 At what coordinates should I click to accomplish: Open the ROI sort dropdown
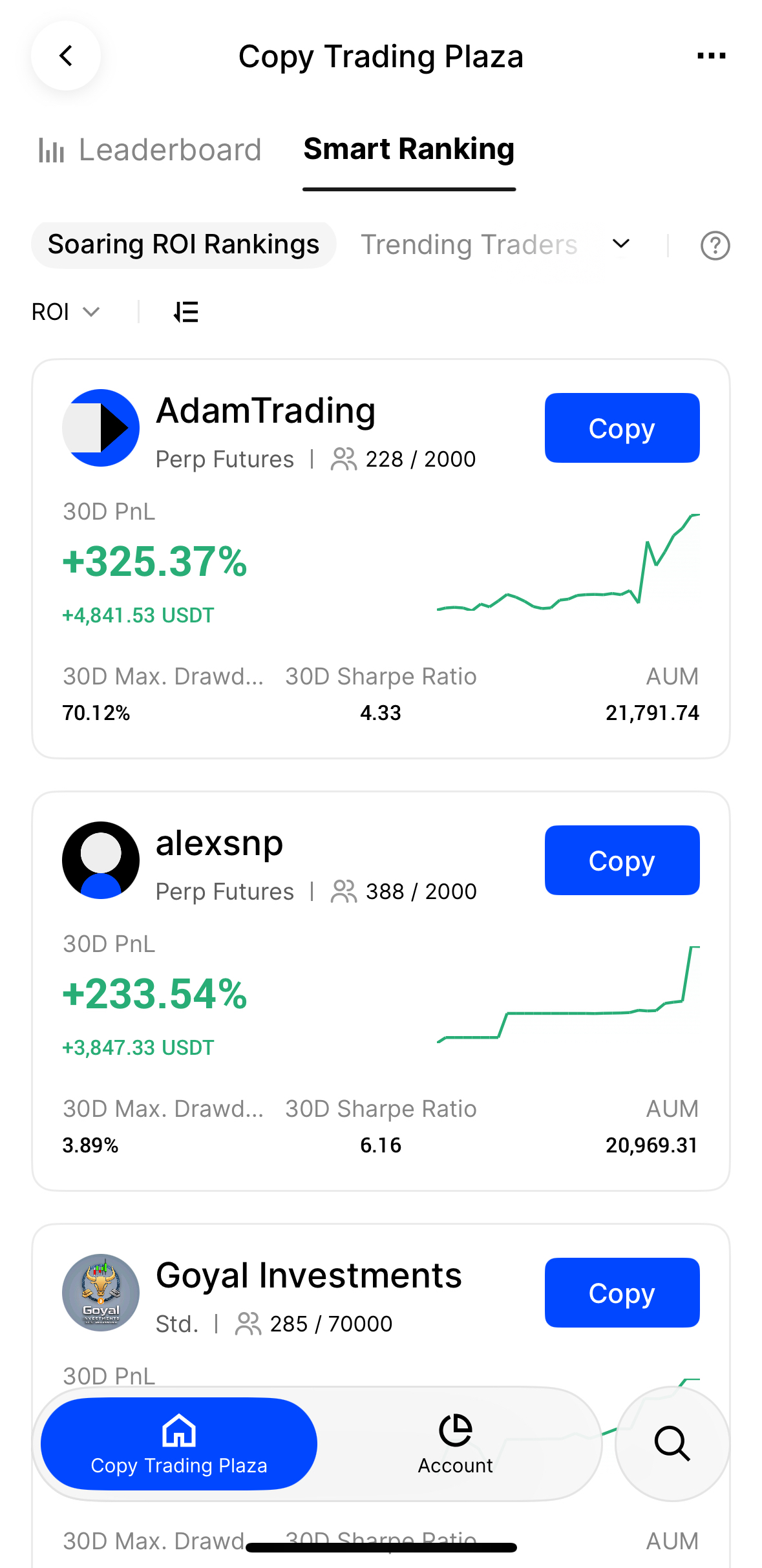tap(65, 312)
